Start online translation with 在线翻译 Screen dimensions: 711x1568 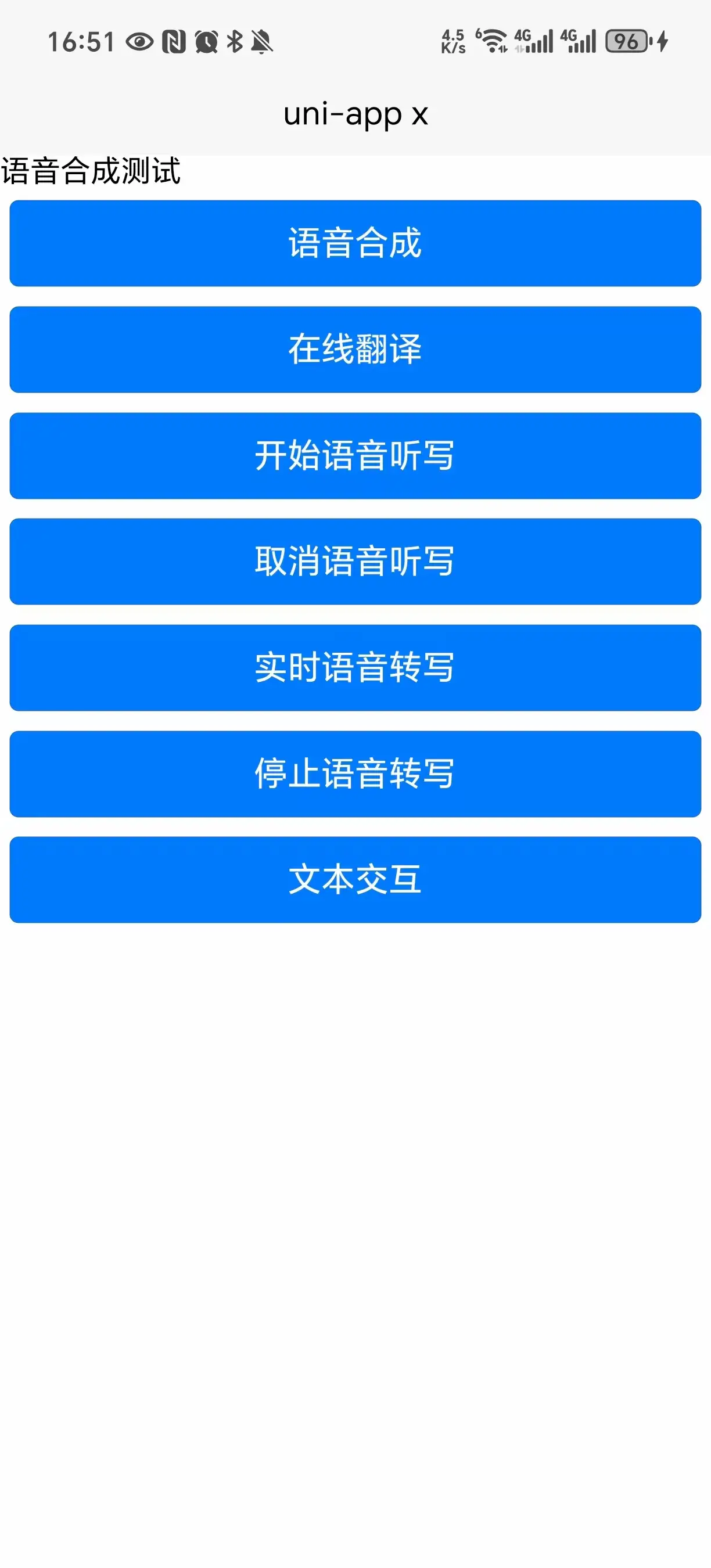click(x=355, y=350)
